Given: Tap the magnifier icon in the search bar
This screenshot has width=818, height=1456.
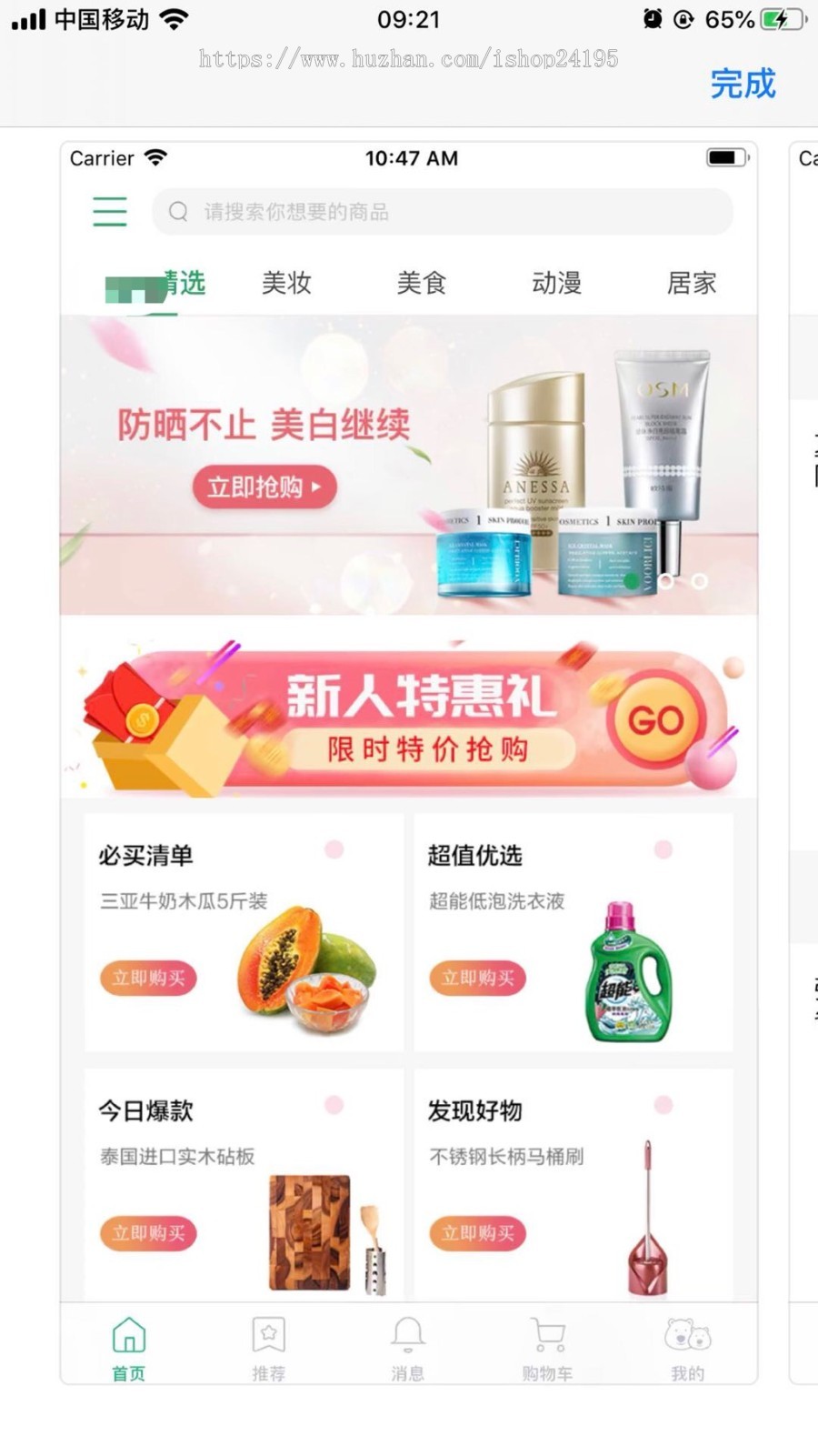Looking at the screenshot, I should (x=178, y=212).
